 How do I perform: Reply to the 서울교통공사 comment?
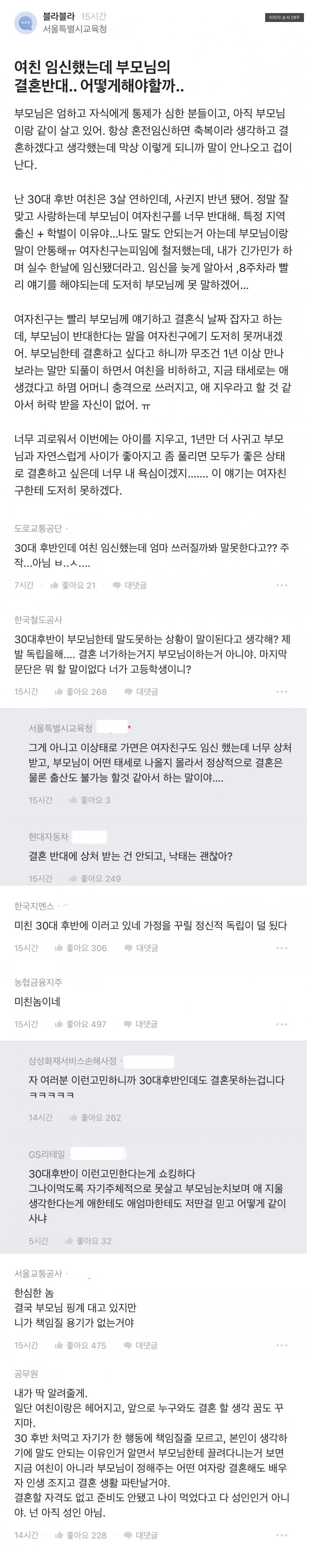(x=140, y=1345)
